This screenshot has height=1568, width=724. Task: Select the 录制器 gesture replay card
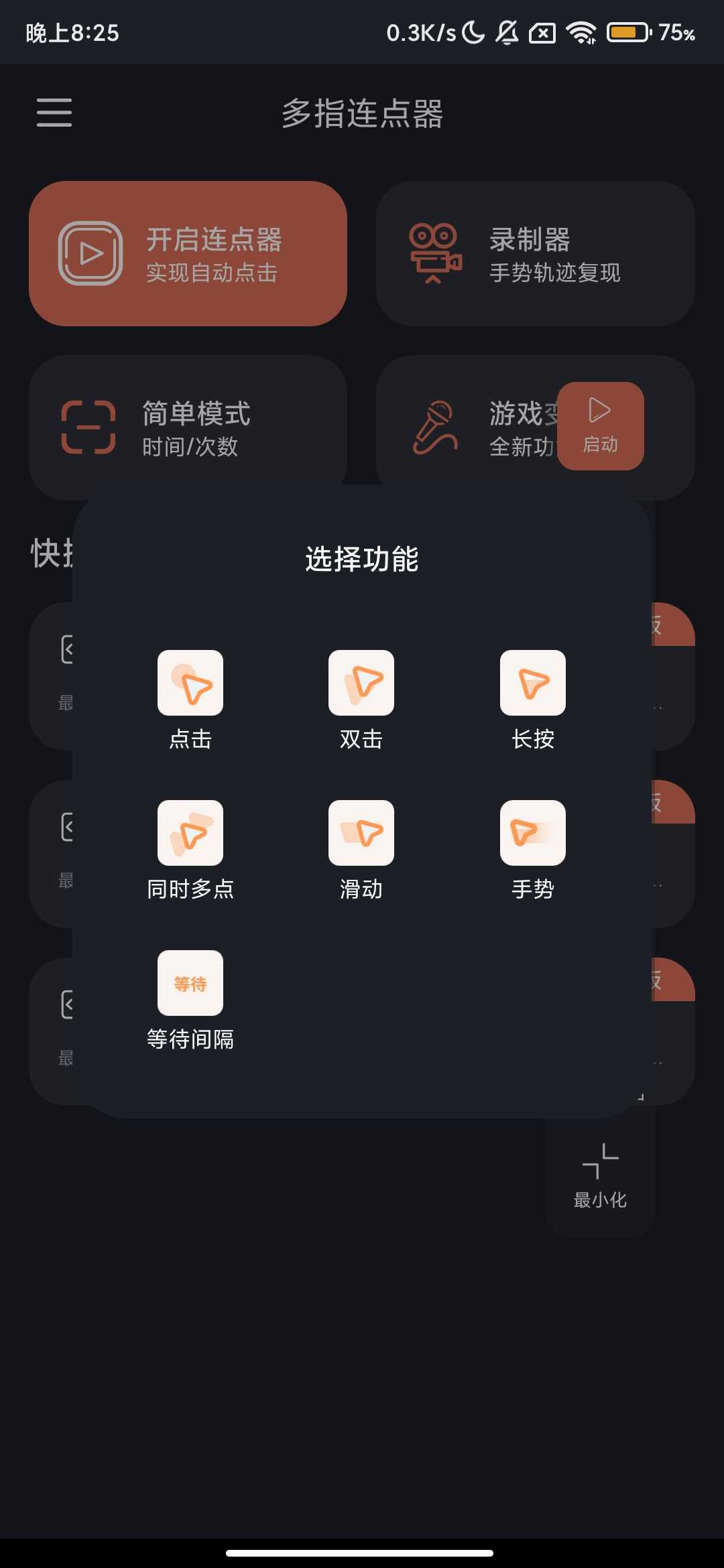536,253
